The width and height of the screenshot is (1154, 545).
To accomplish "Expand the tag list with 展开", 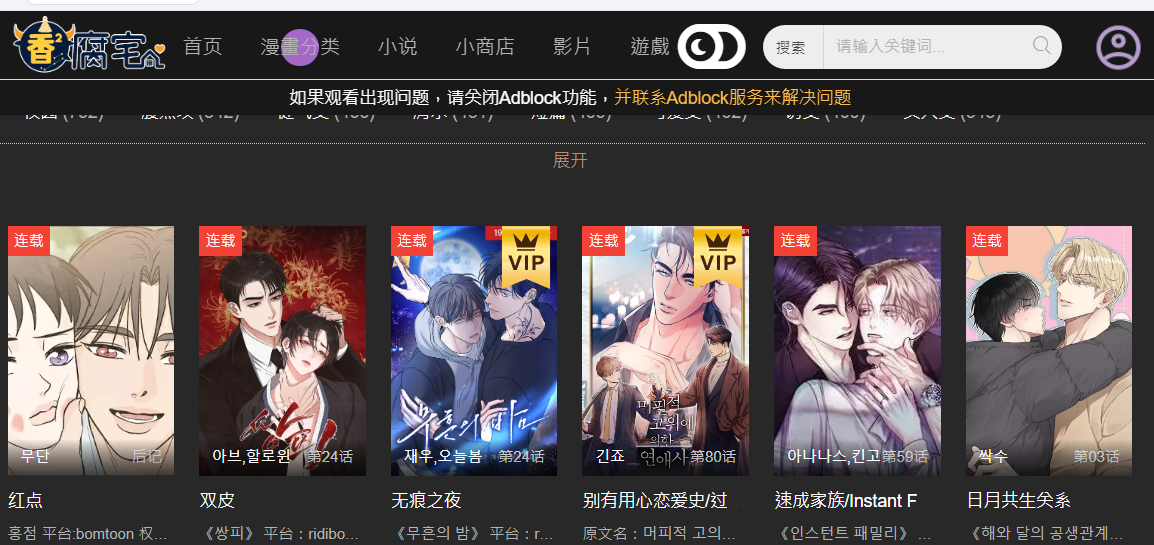I will click(570, 160).
